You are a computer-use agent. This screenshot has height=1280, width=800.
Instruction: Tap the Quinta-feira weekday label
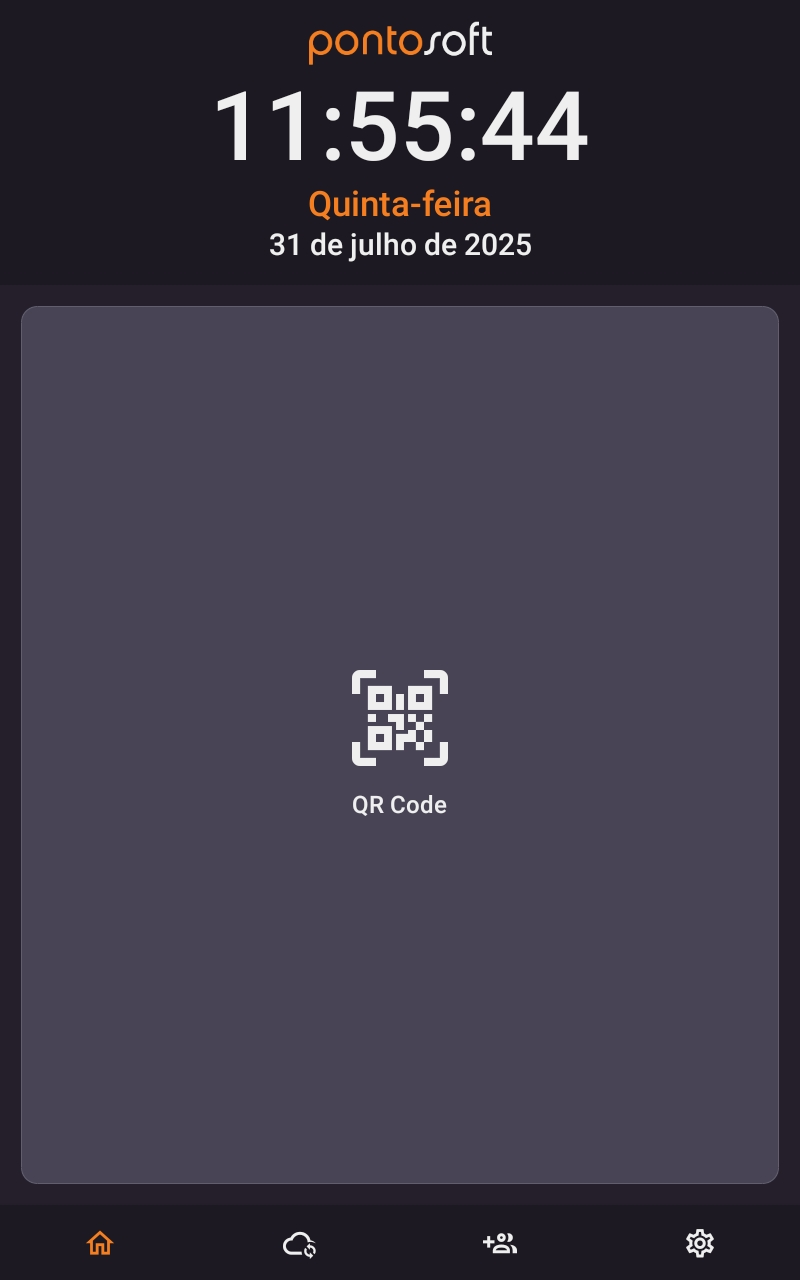(399, 203)
